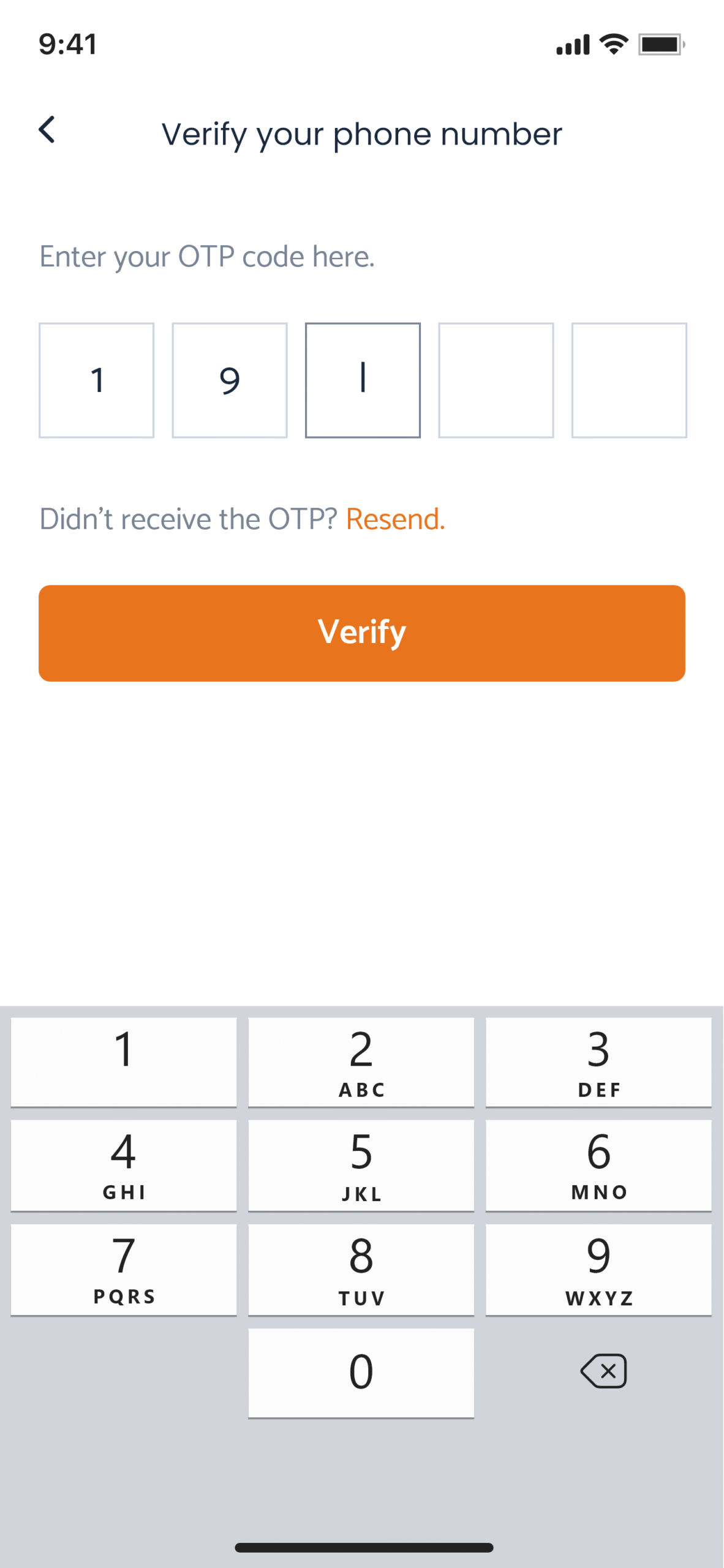Focus the fourth OTP digit box
The height and width of the screenshot is (1568, 724).
click(496, 380)
